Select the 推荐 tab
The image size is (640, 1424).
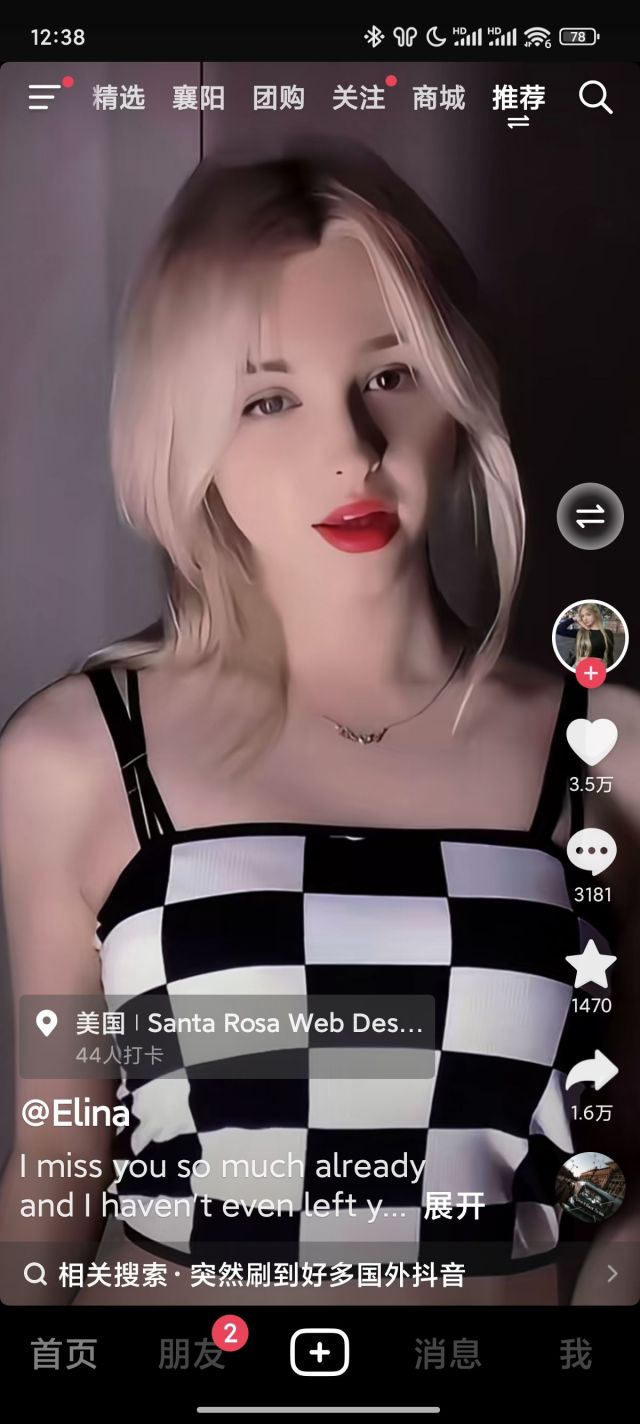(518, 97)
